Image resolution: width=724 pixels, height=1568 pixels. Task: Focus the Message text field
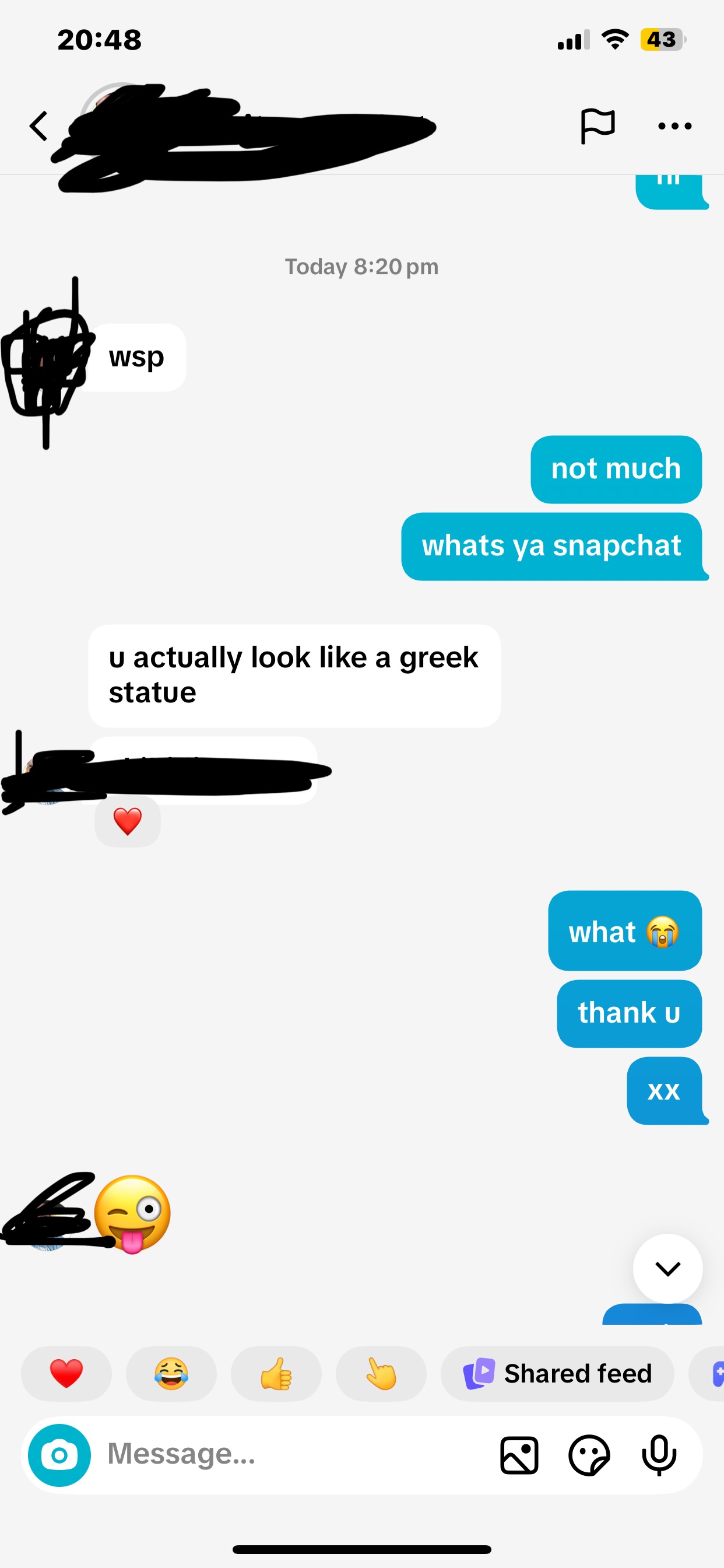tap(292, 1455)
